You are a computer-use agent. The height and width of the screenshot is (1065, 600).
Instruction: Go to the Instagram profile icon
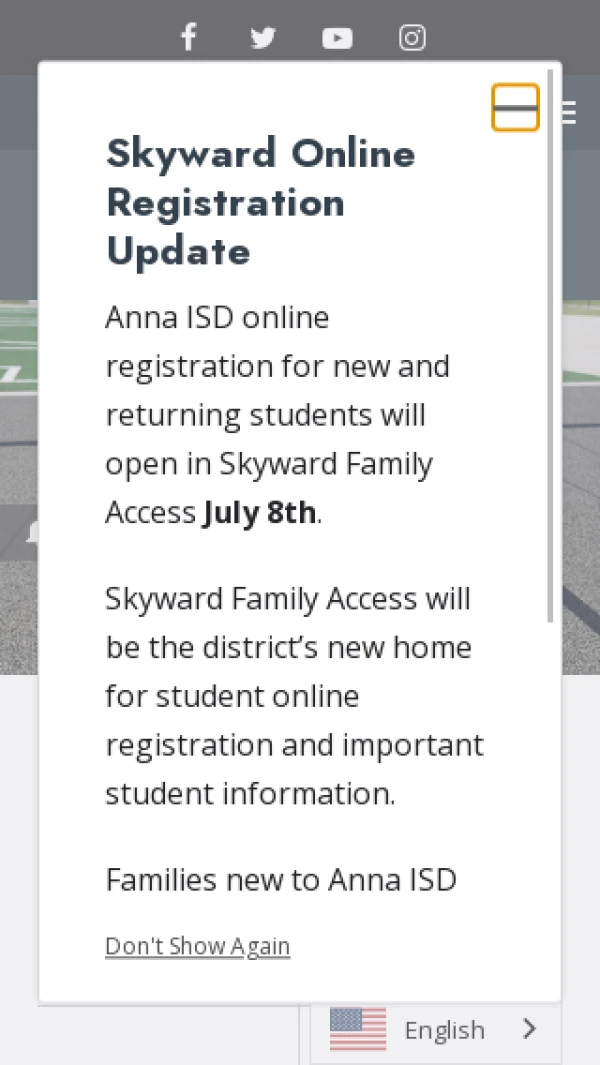(x=412, y=37)
